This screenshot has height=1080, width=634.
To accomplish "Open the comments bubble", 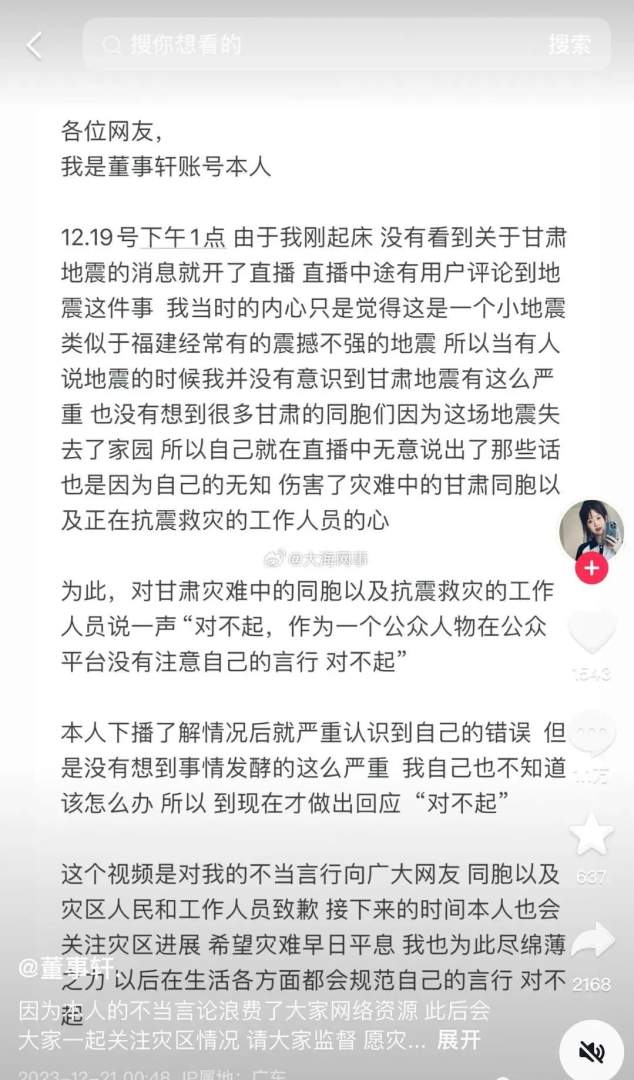I will [x=591, y=735].
